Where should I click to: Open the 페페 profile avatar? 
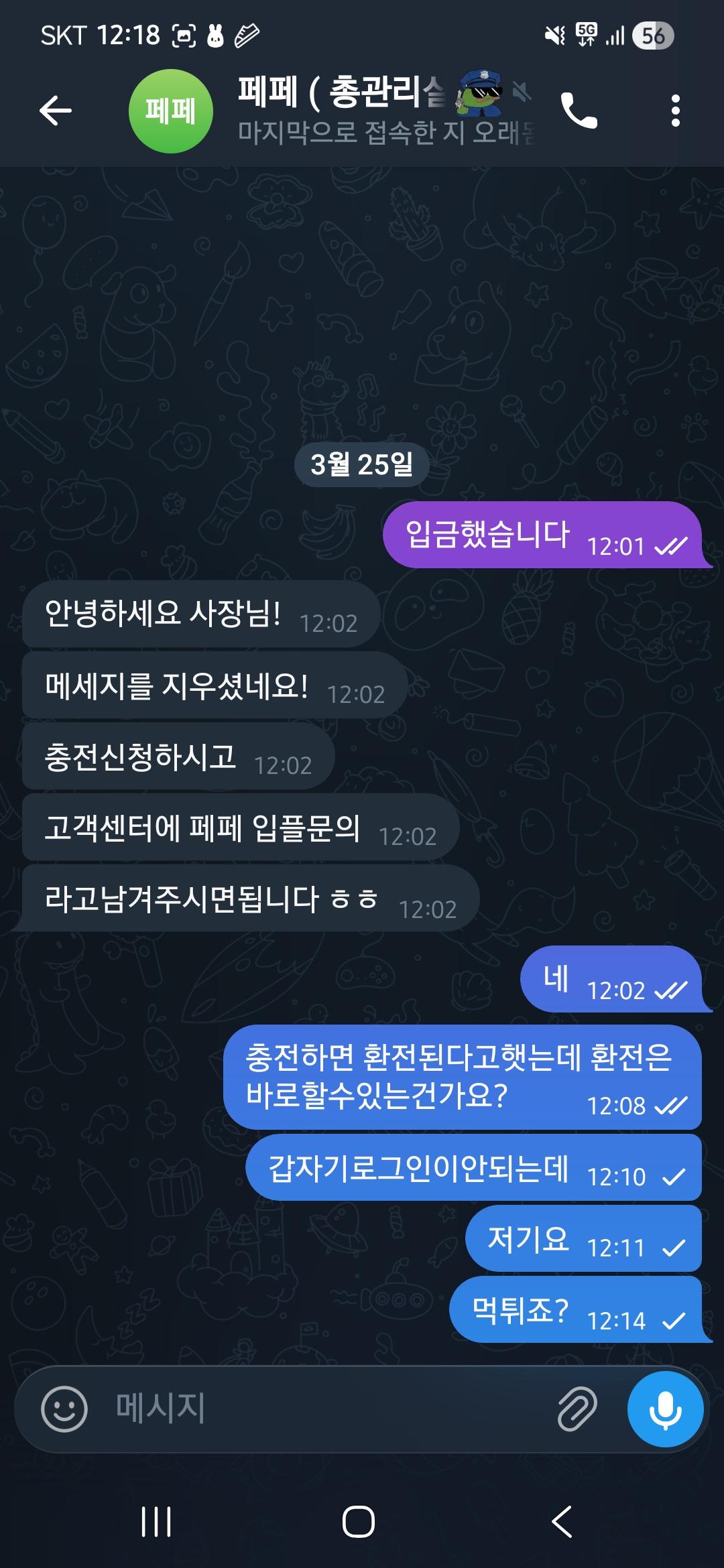click(x=170, y=111)
